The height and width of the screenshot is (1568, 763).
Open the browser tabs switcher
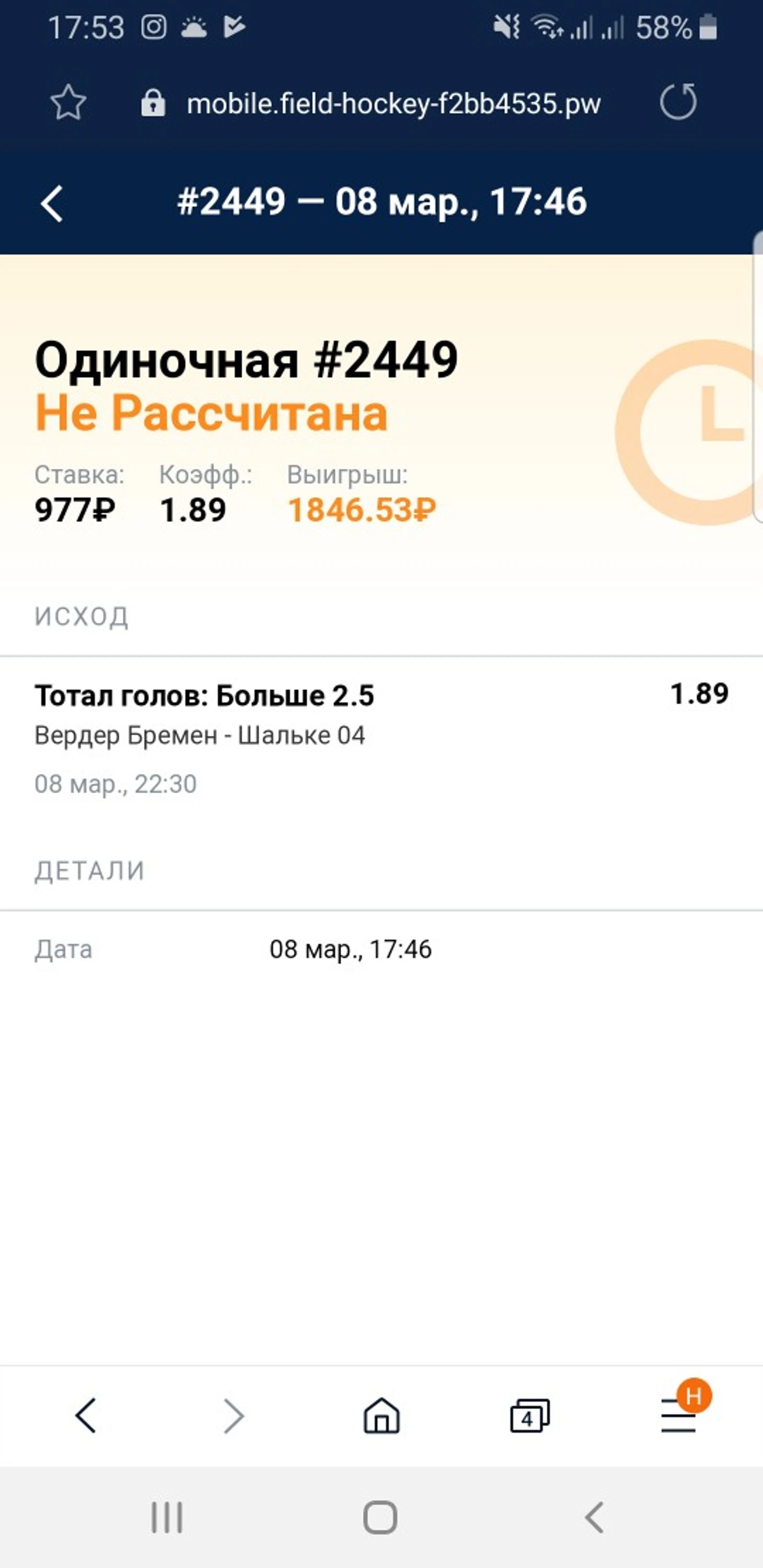(529, 1416)
